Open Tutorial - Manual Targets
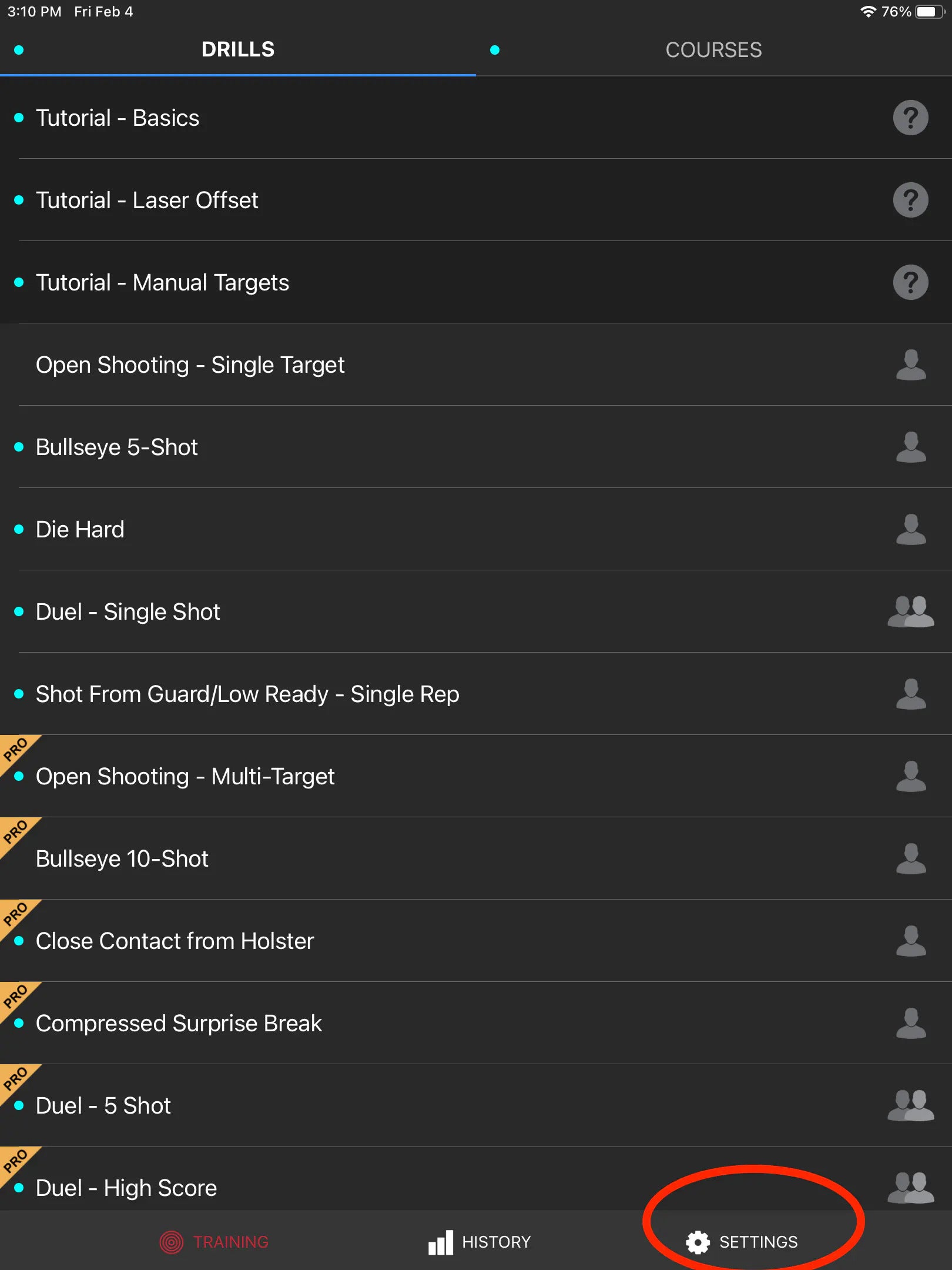This screenshot has height=1270, width=952. 162,283
